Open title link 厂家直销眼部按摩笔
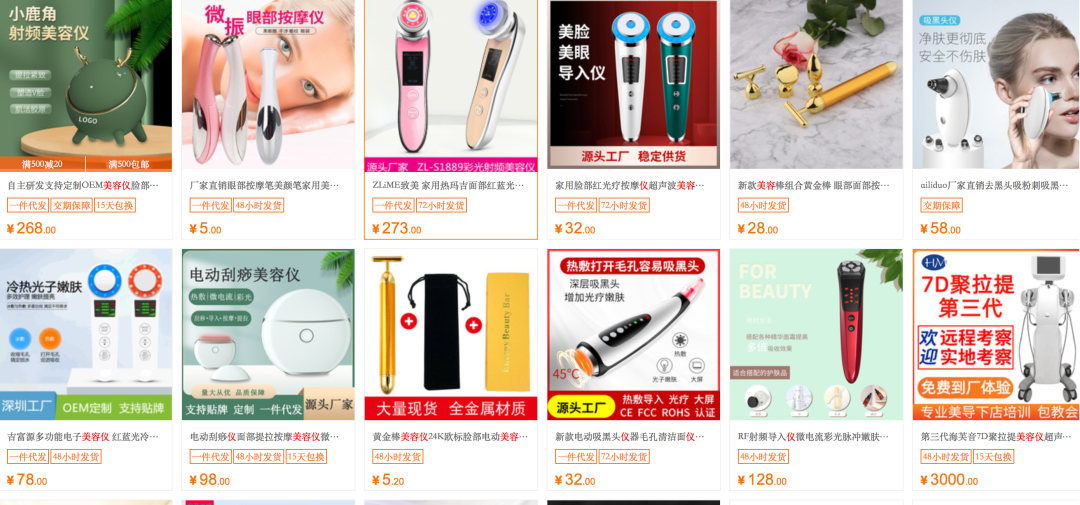 265,185
